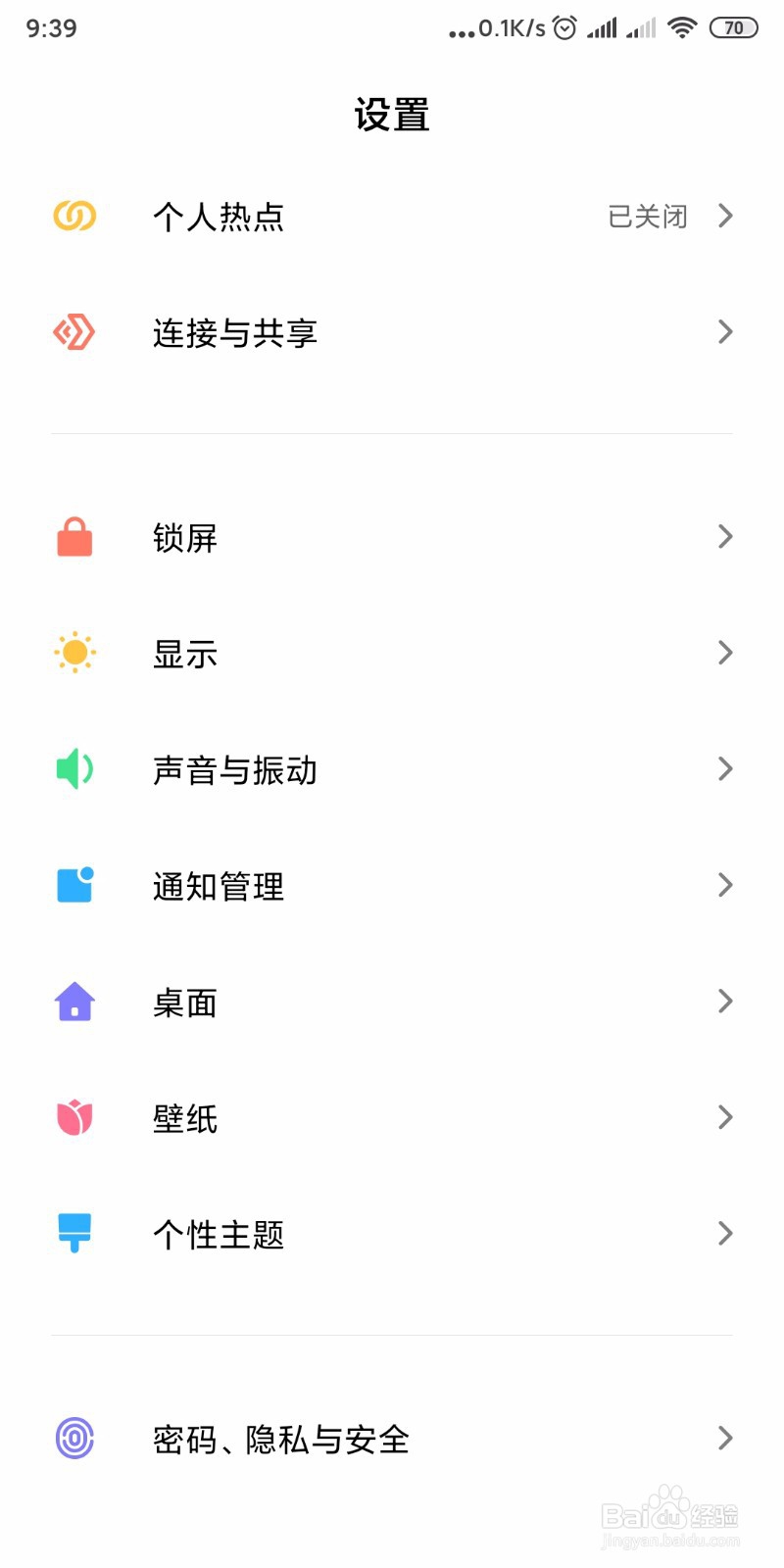Open Notification Management via its blue icon
Image resolution: width=784 pixels, height=1568 pixels.
[74, 885]
